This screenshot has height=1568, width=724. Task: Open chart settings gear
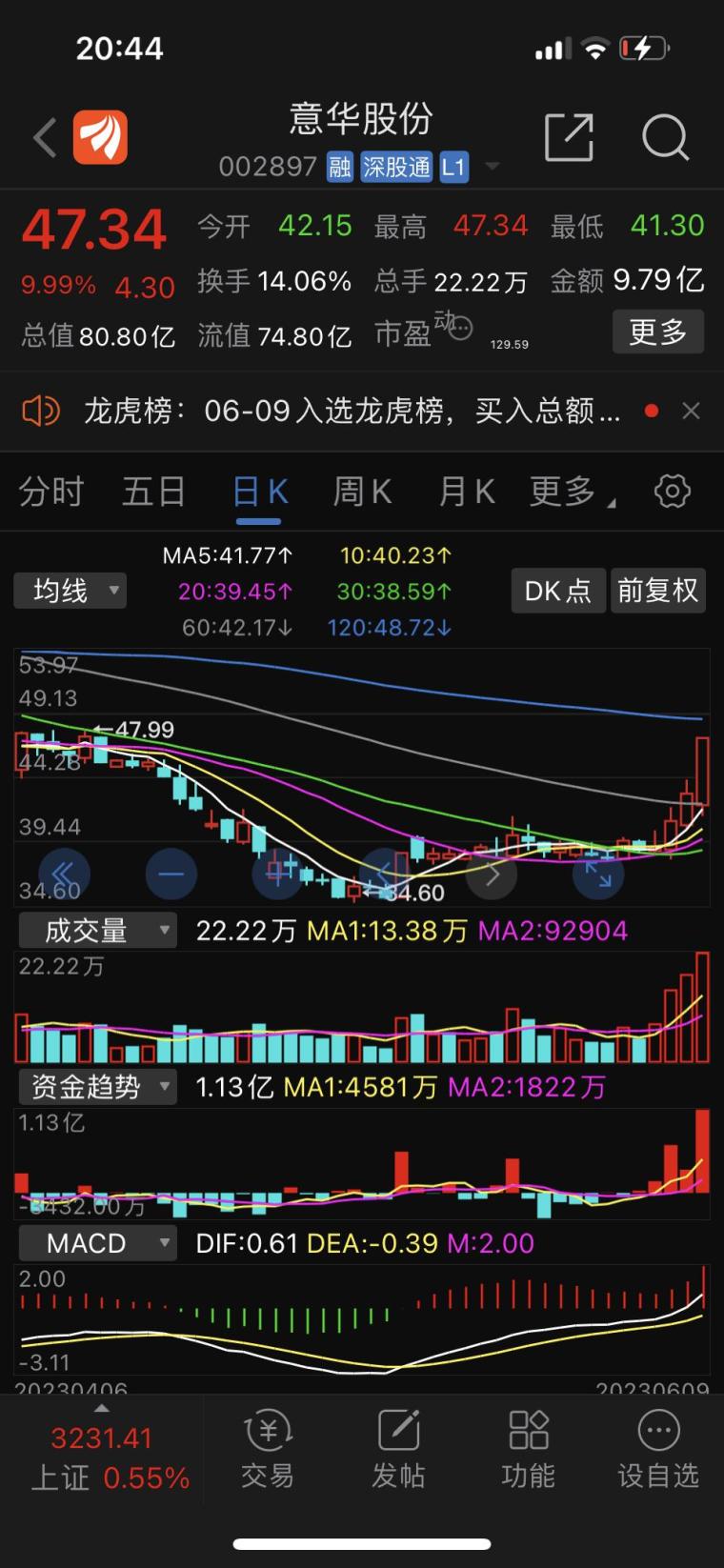click(673, 492)
